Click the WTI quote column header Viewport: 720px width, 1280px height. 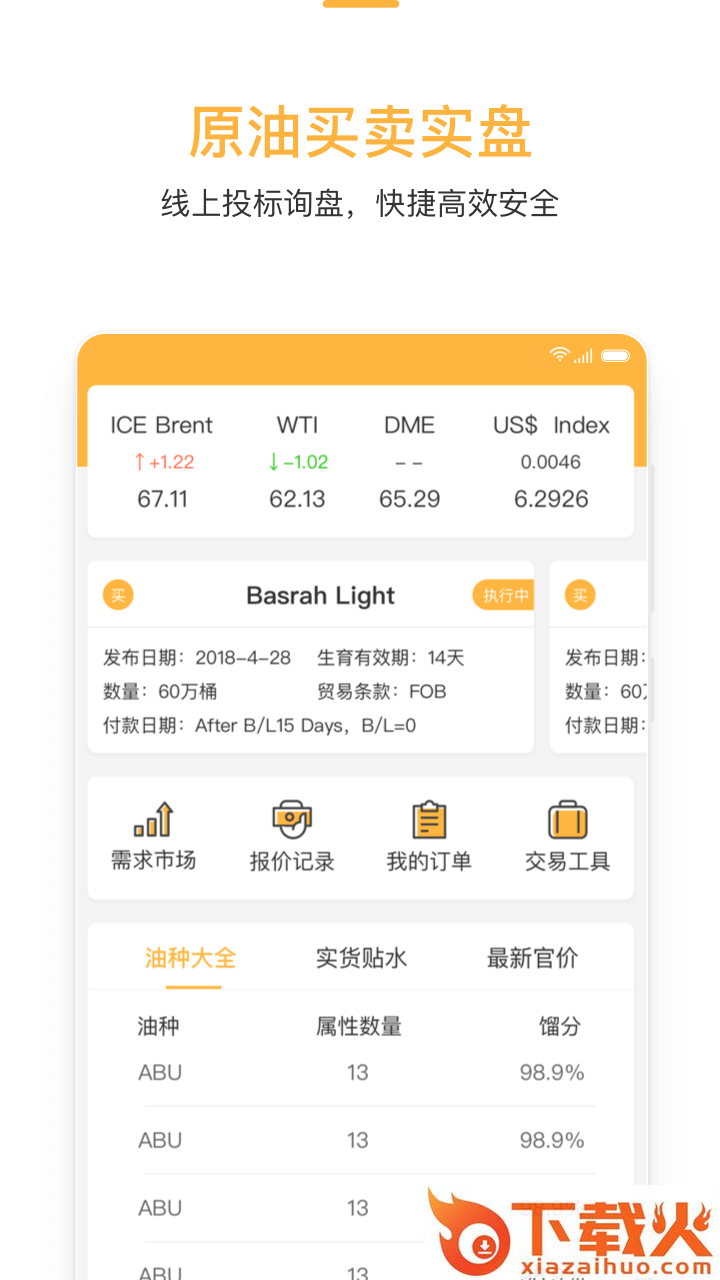point(297,425)
